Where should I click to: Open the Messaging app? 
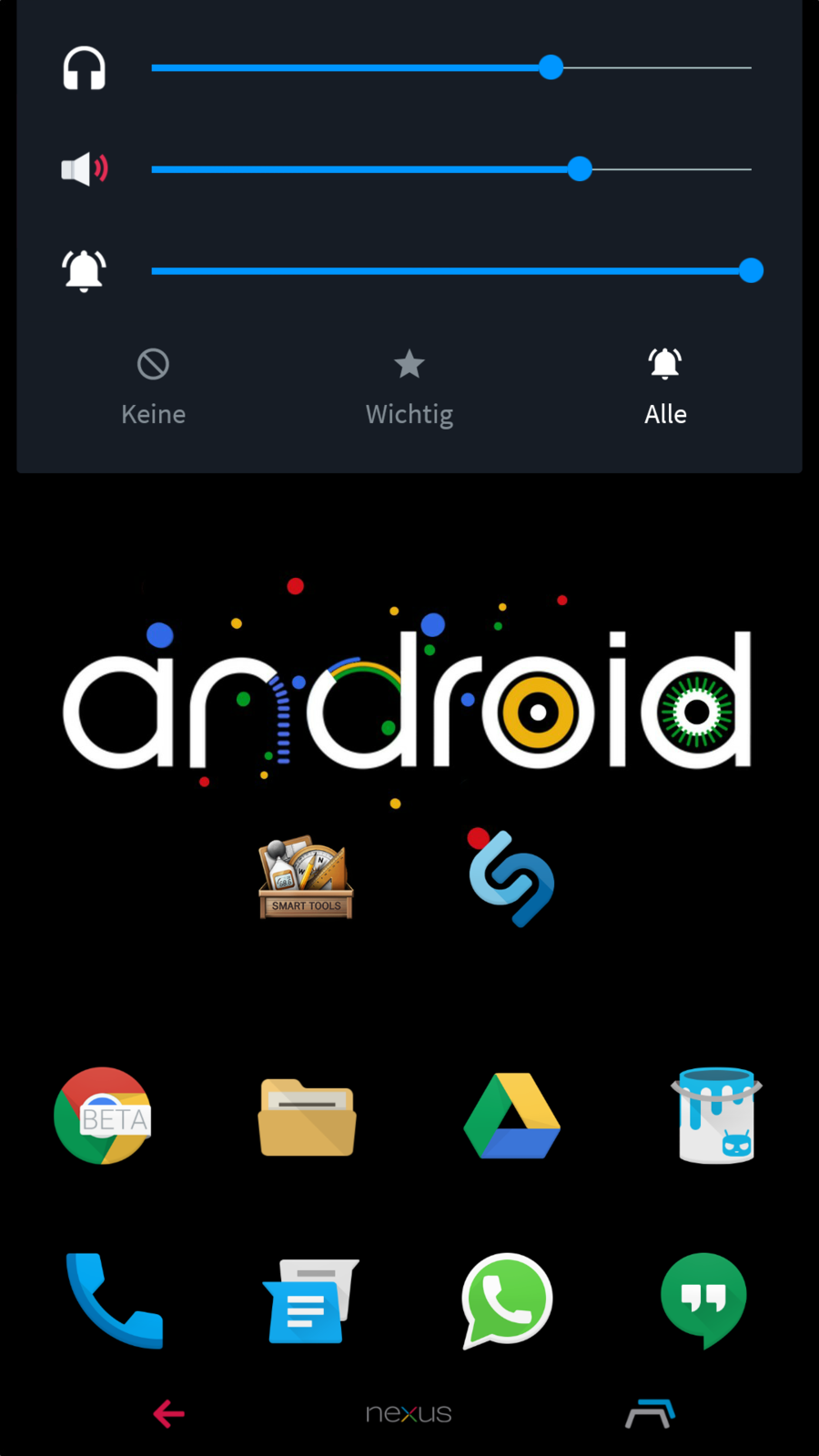point(309,1301)
